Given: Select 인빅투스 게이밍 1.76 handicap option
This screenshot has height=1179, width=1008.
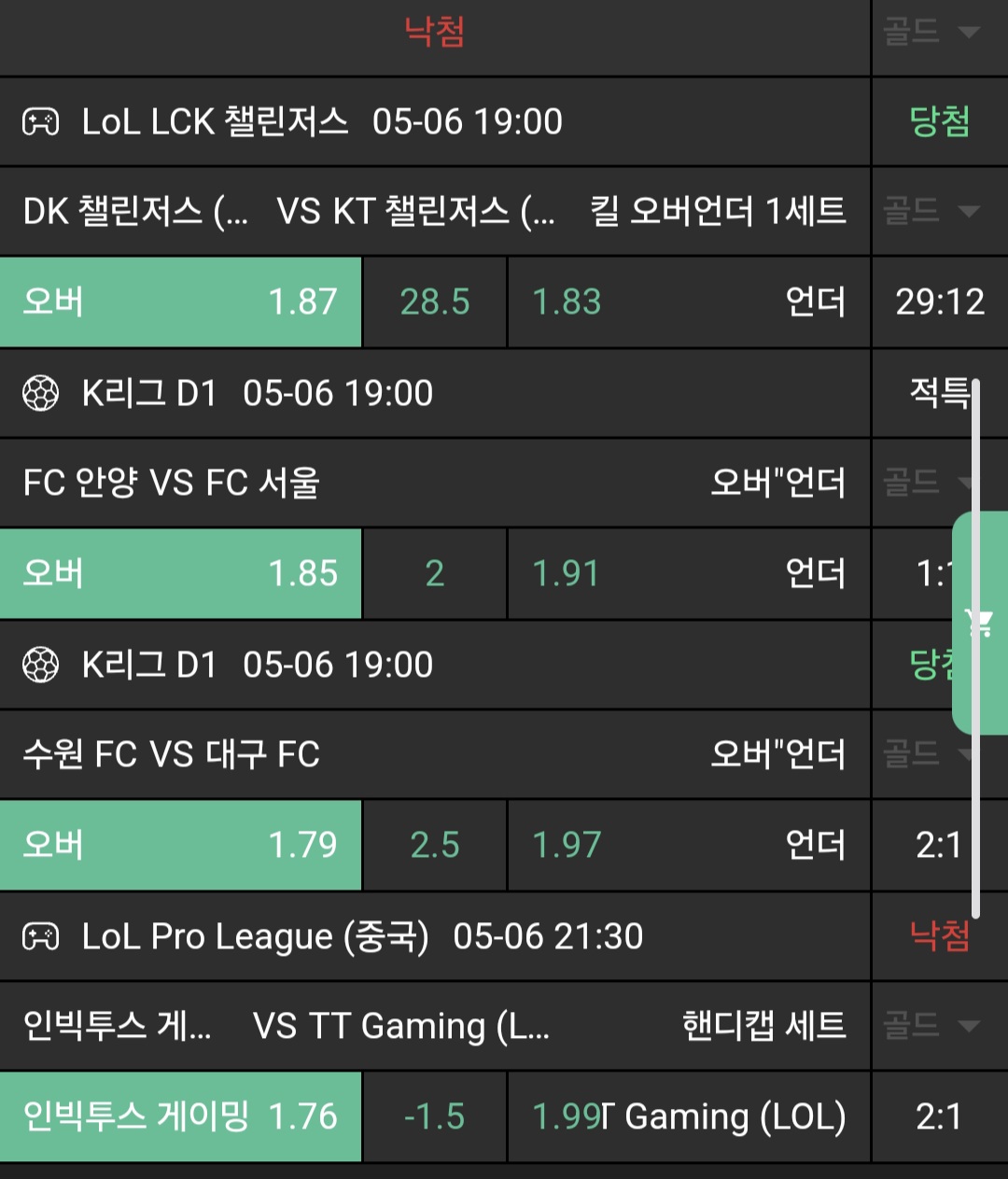Looking at the screenshot, I should click(180, 1116).
